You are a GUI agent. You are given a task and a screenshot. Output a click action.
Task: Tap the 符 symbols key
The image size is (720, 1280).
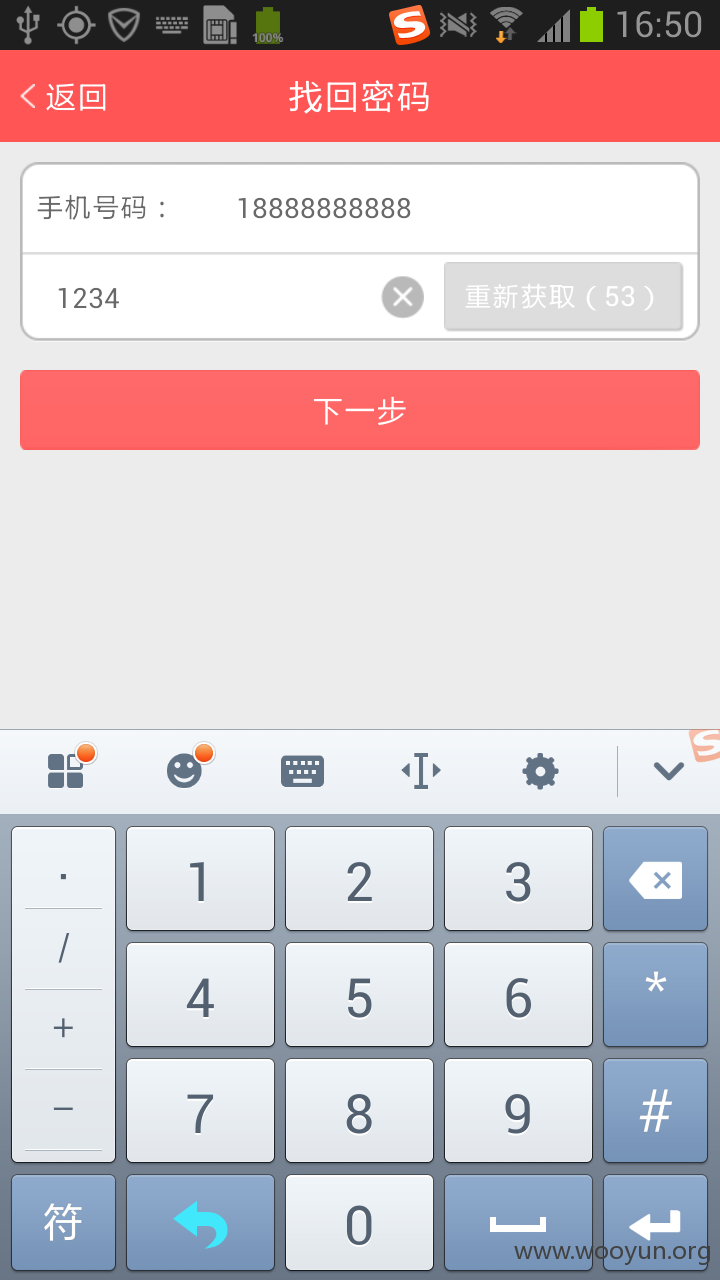coord(63,1222)
